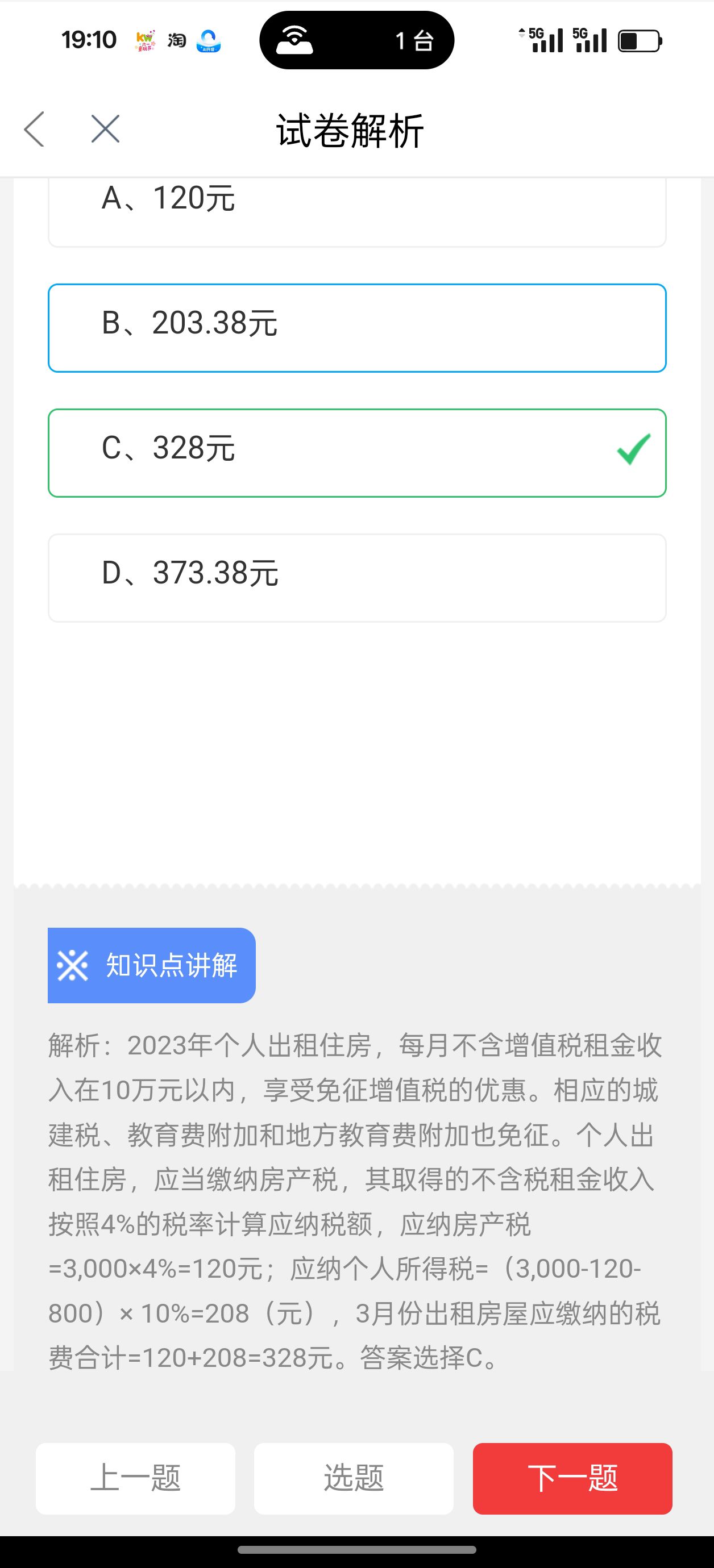Advance to next question 下一题
714x1568 pixels.
click(572, 1478)
